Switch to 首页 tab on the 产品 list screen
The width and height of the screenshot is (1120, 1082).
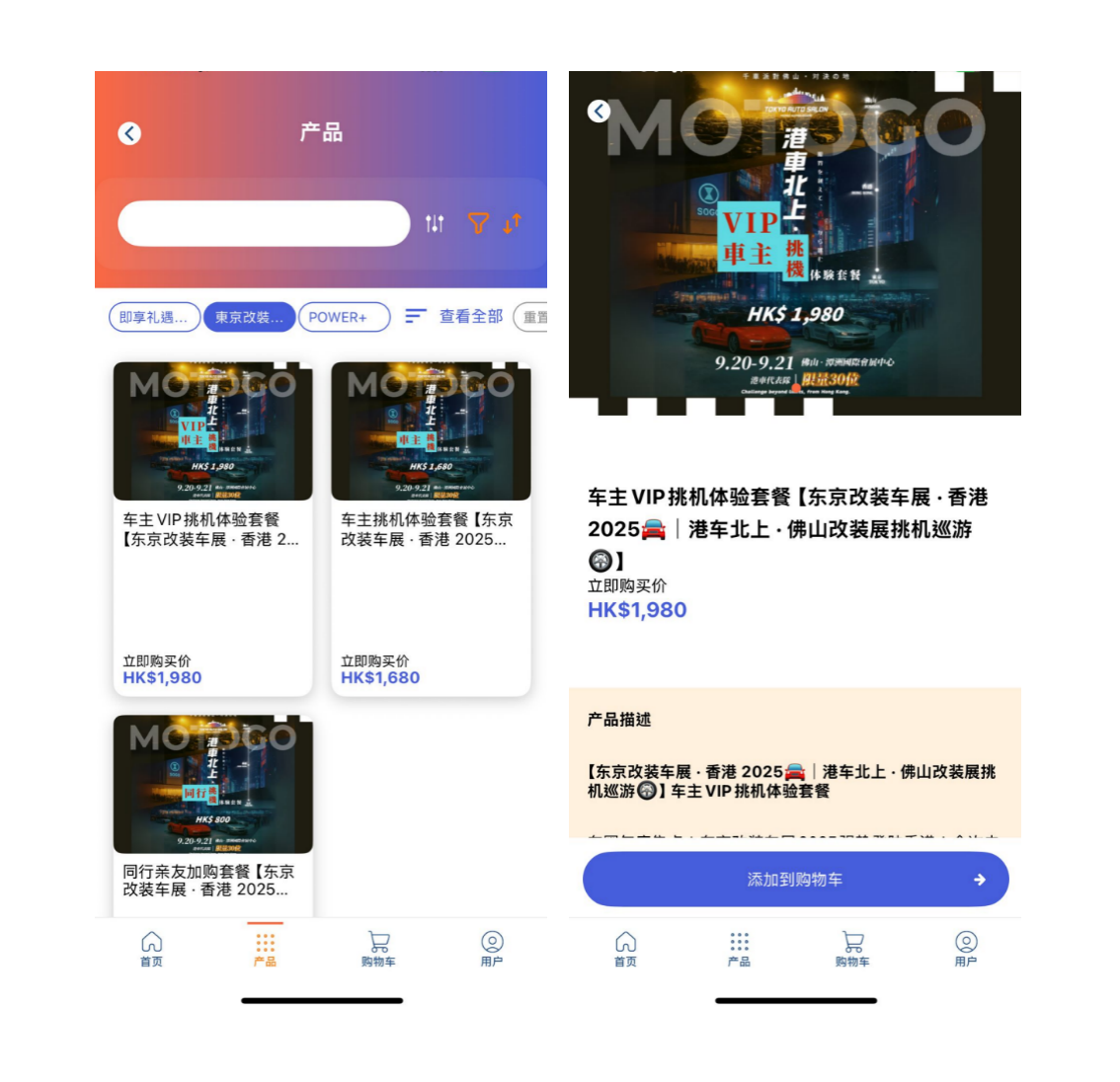(x=151, y=949)
